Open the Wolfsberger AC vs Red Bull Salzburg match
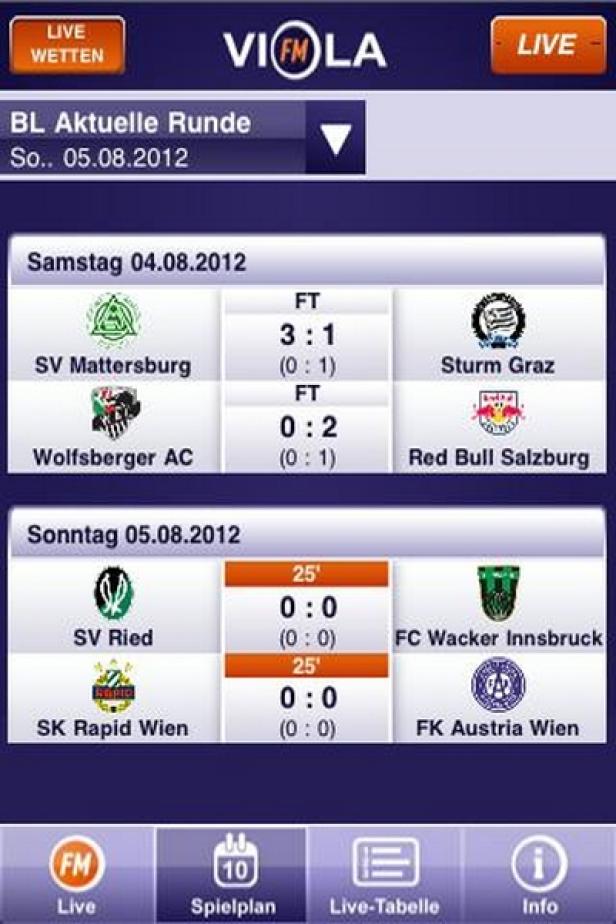The width and height of the screenshot is (616, 924). pos(307,427)
